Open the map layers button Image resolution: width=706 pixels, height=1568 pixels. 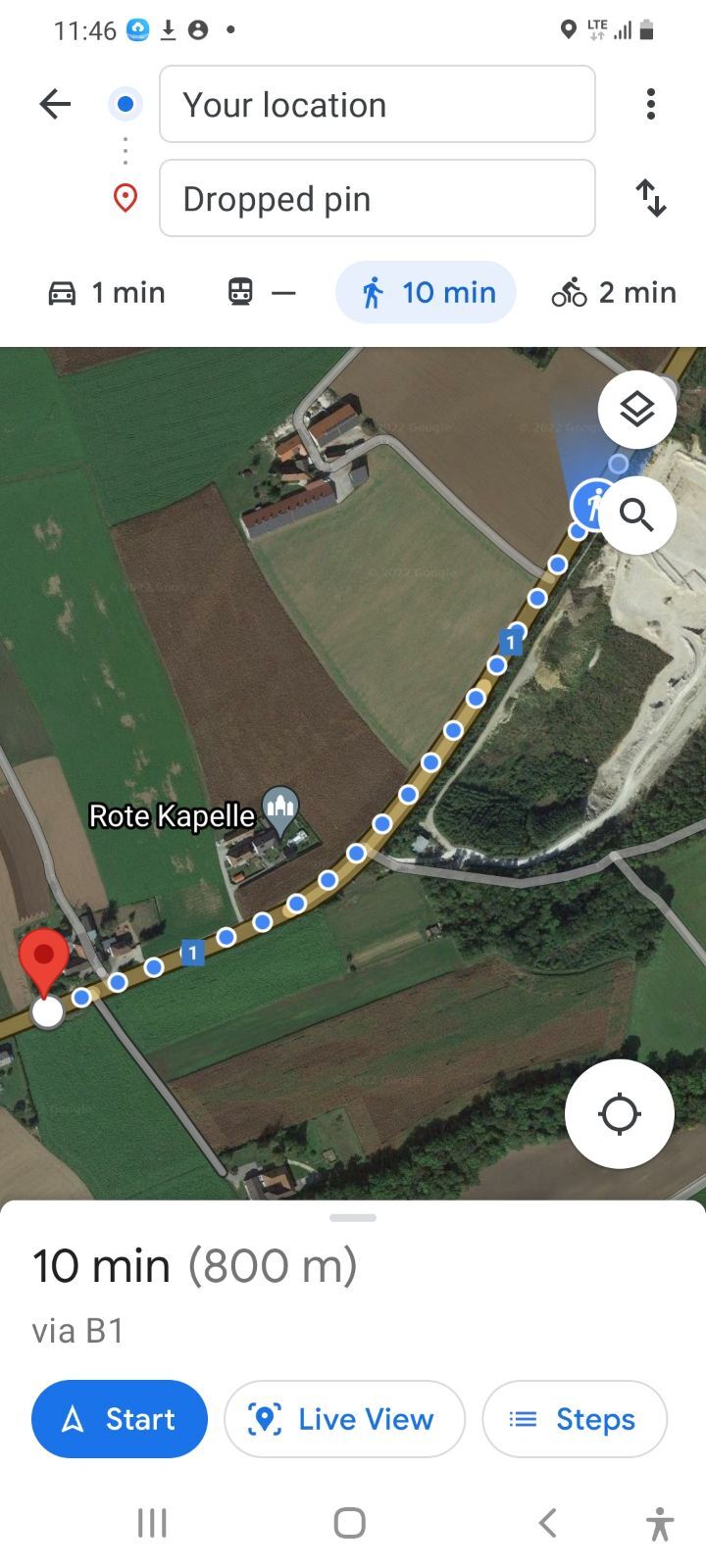[637, 409]
